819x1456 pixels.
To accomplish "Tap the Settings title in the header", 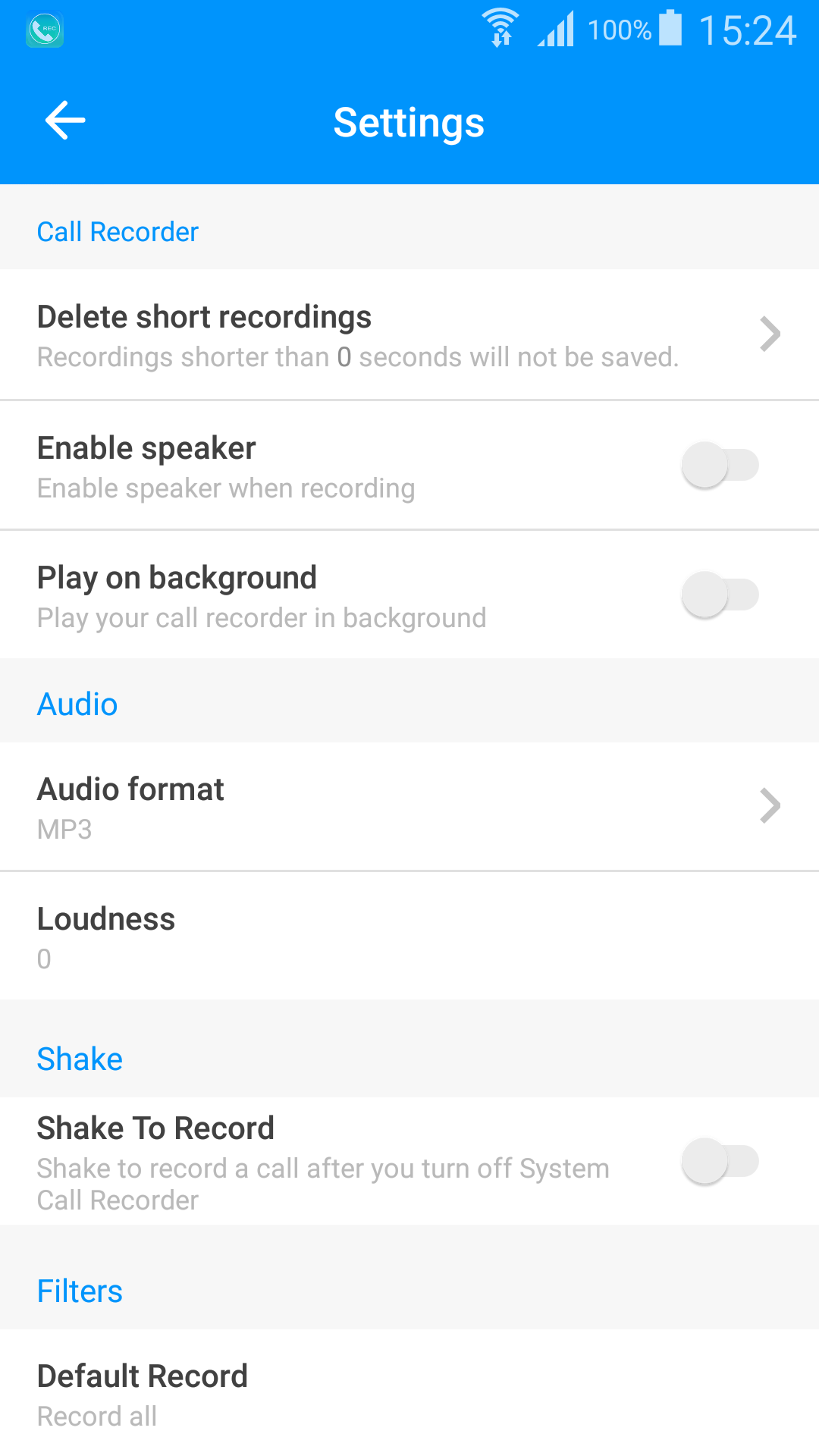I will (x=409, y=121).
